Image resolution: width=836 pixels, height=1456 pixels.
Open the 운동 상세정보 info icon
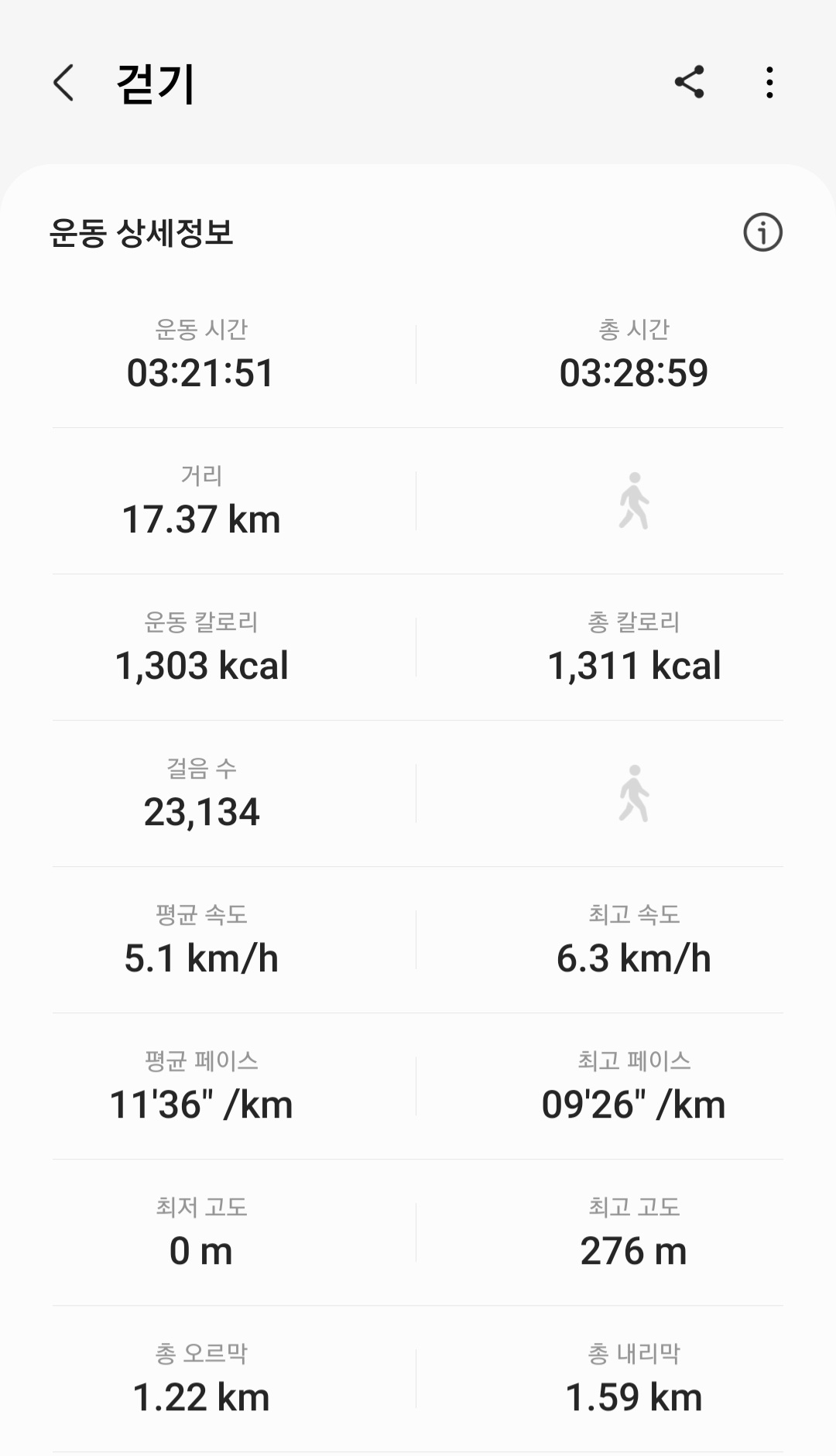click(x=762, y=232)
